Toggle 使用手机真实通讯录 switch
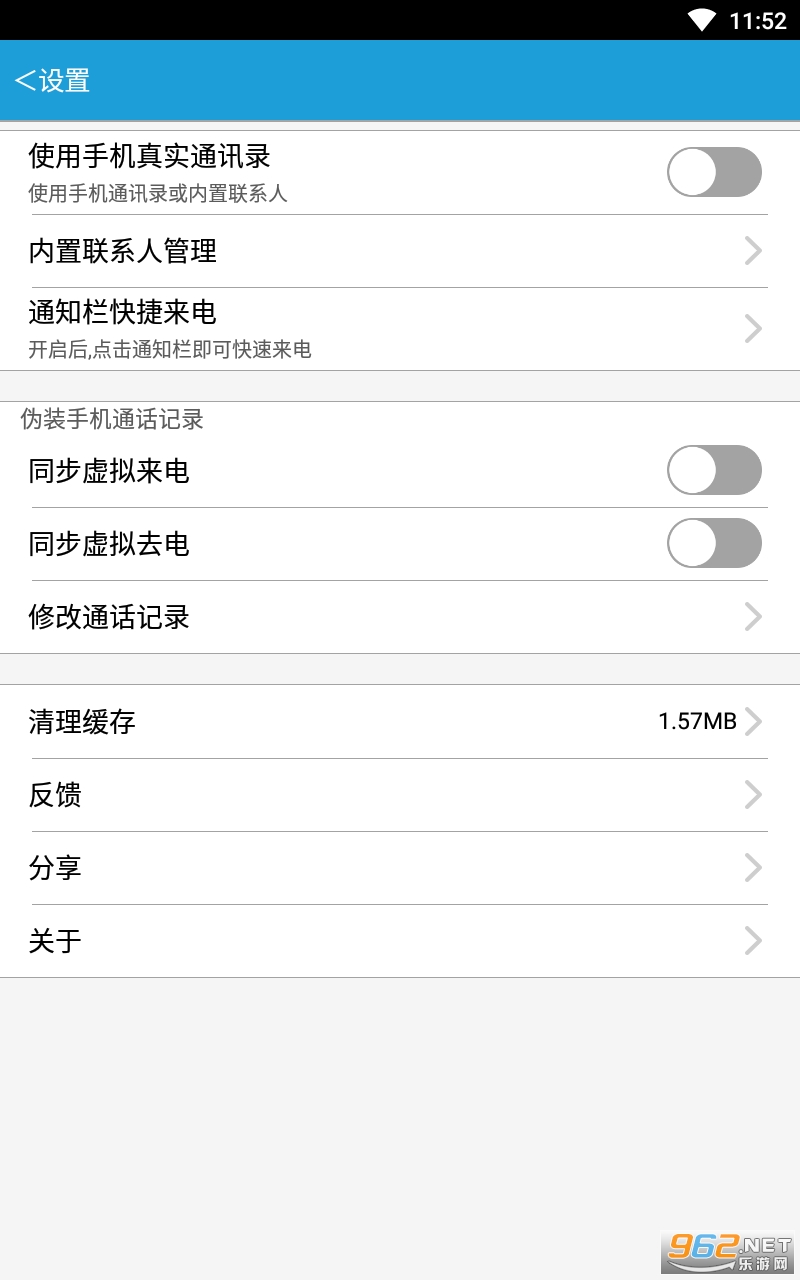This screenshot has height=1280, width=800. pos(714,172)
